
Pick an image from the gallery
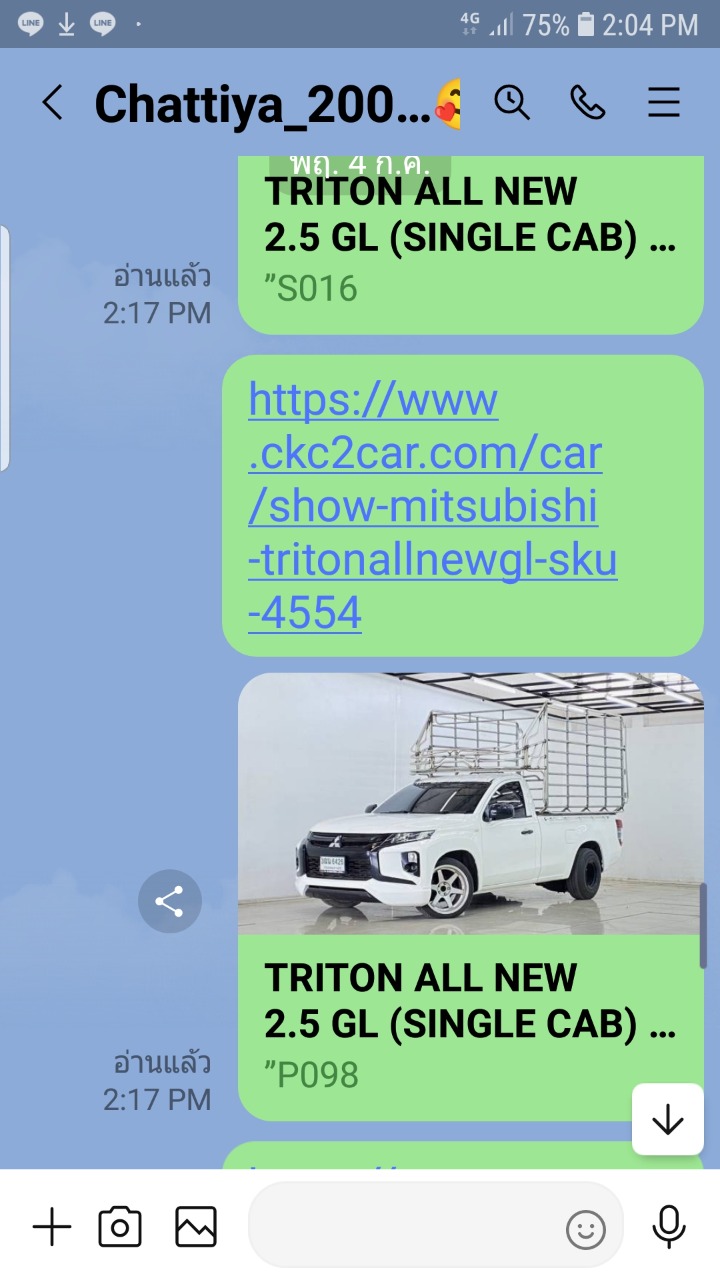(196, 1226)
